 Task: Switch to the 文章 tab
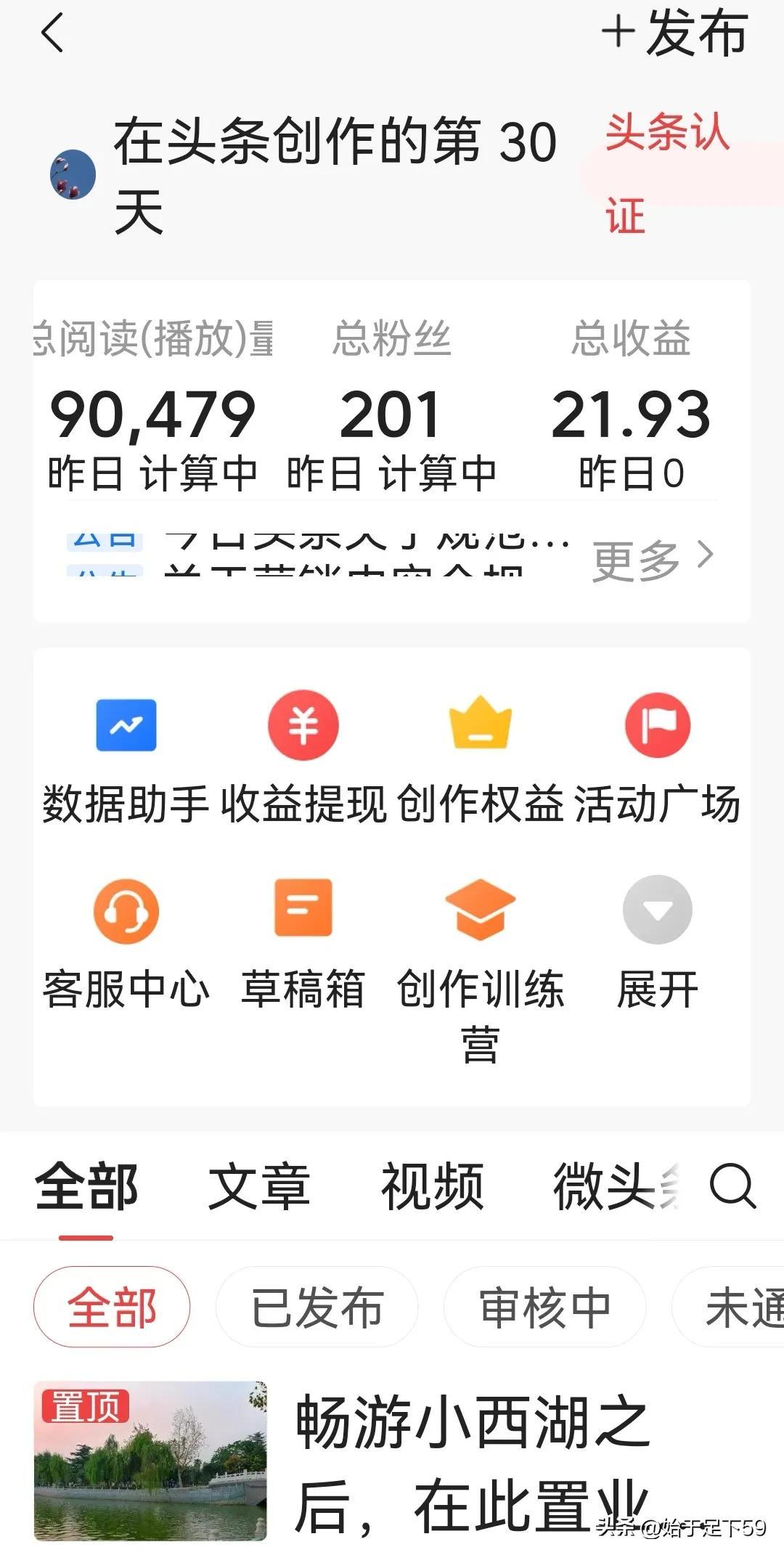[x=258, y=1183]
